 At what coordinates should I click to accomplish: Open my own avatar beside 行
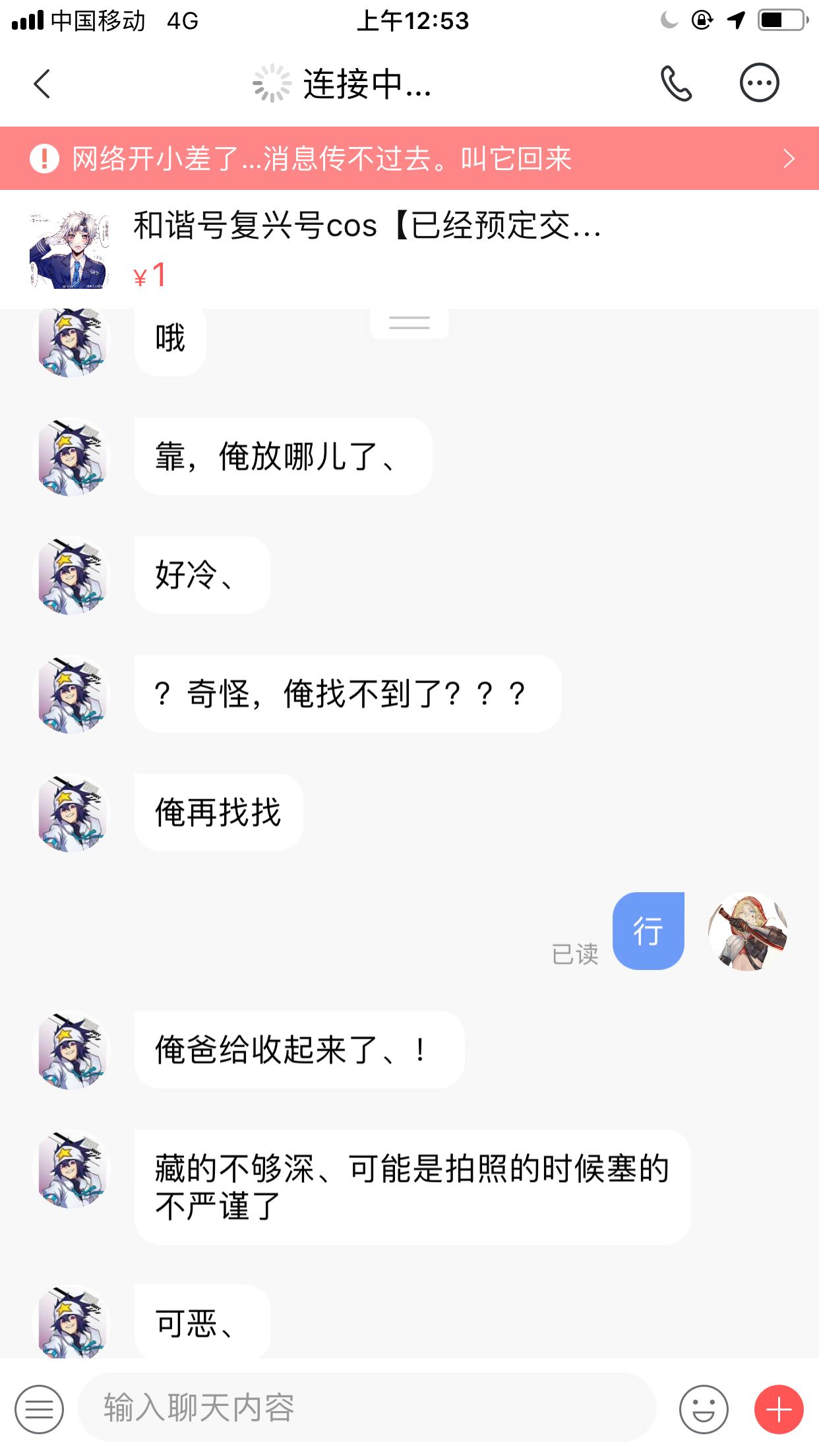pyautogui.click(x=748, y=932)
